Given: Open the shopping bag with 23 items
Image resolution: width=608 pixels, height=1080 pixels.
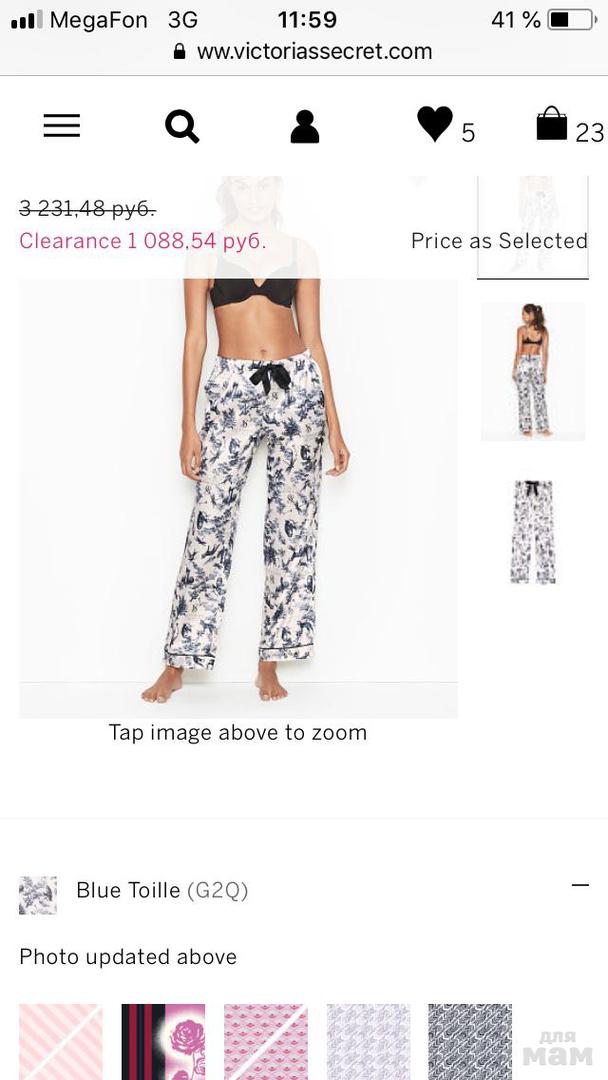Looking at the screenshot, I should (552, 126).
